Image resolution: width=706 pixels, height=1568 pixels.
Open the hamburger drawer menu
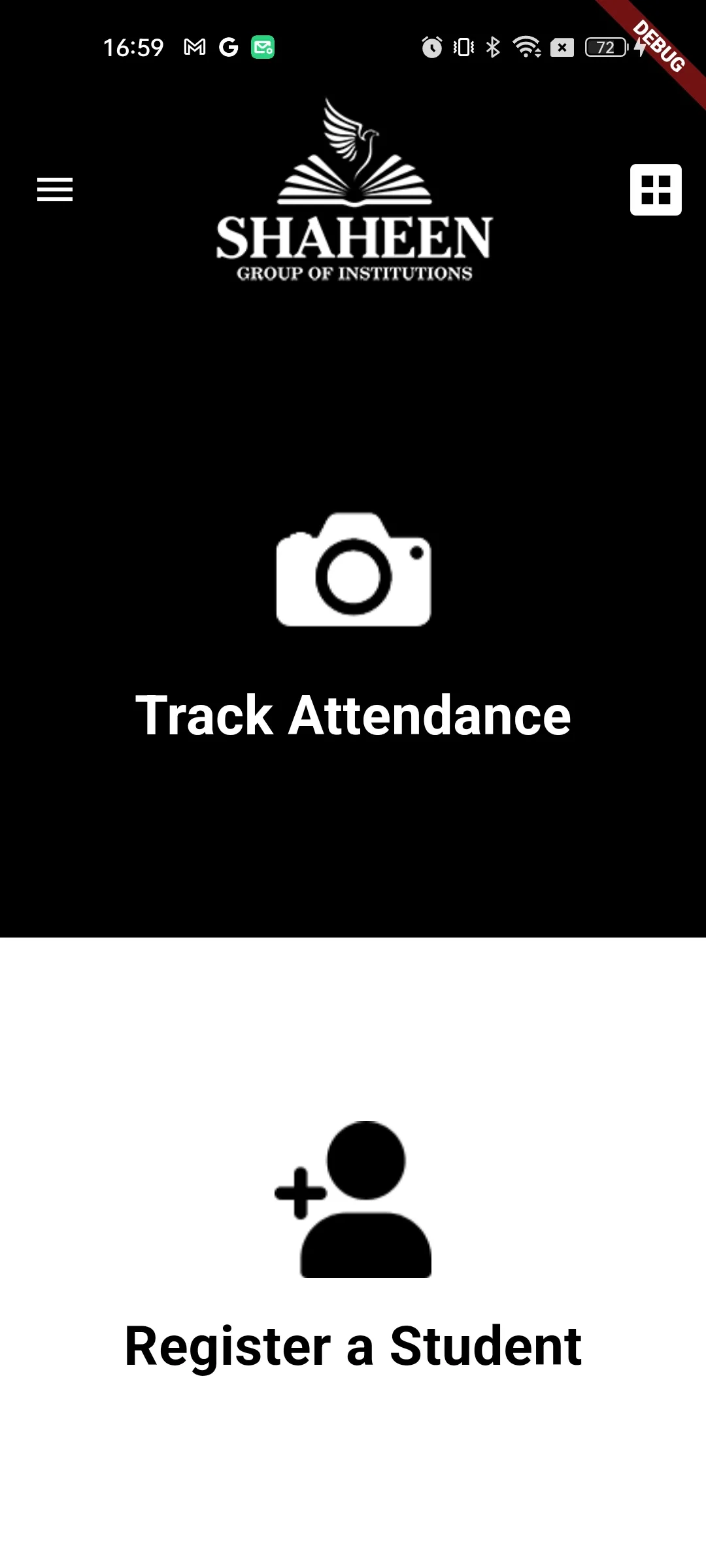click(55, 189)
